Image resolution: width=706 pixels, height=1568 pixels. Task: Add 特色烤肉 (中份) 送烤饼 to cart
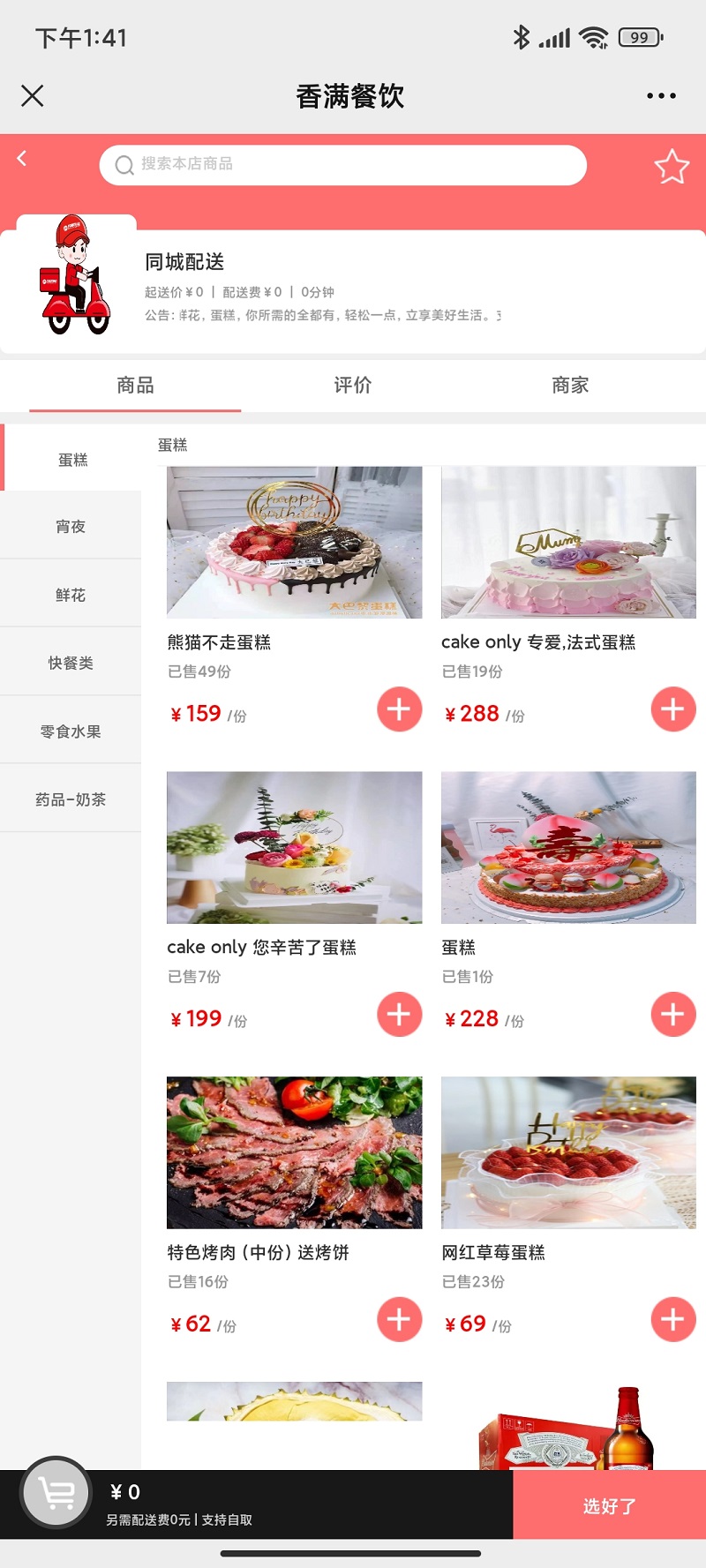point(399,1319)
